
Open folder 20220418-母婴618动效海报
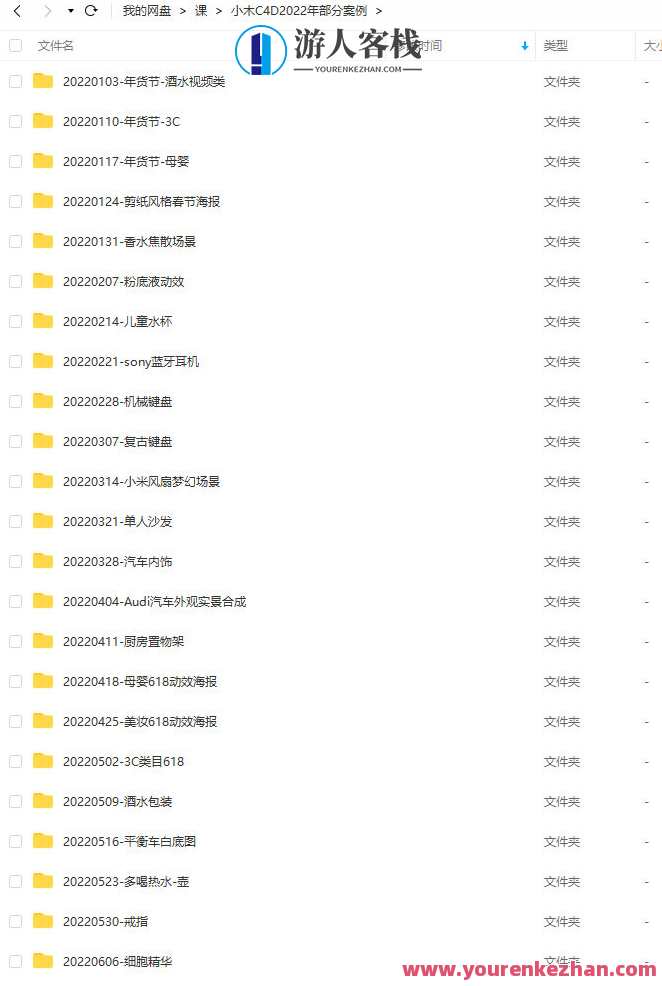point(140,681)
